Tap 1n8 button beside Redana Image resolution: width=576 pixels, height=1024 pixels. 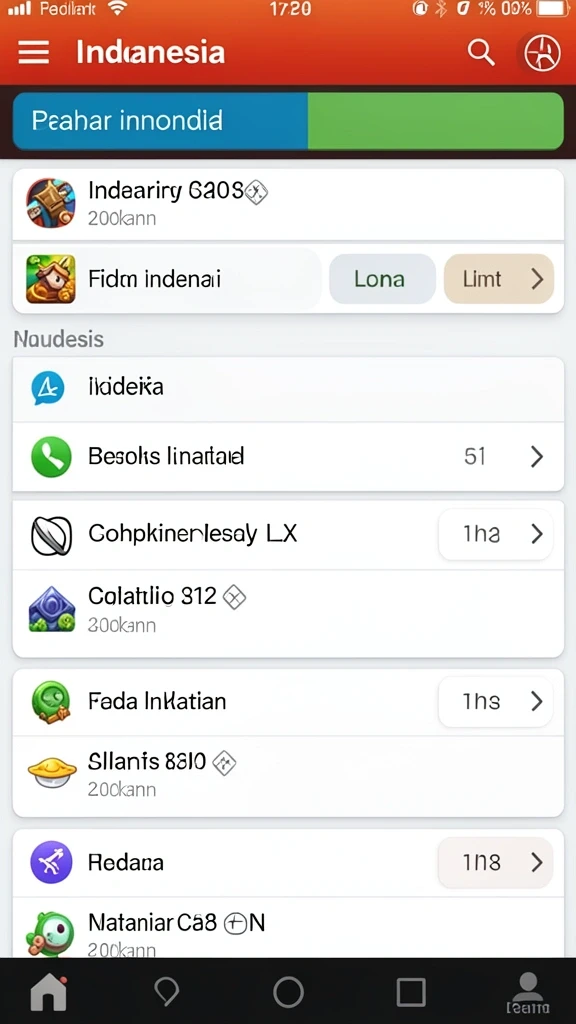coord(496,863)
